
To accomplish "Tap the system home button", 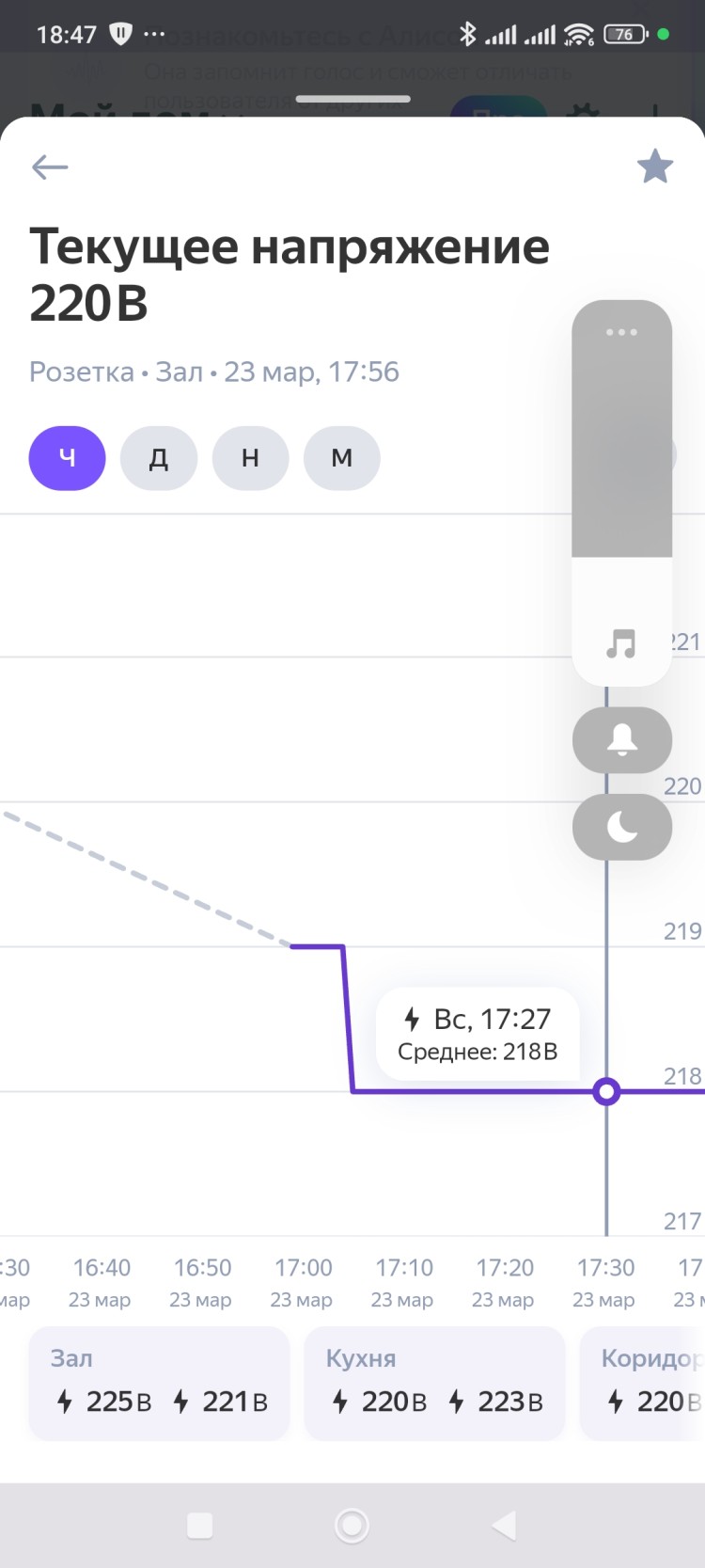I will [x=352, y=1526].
